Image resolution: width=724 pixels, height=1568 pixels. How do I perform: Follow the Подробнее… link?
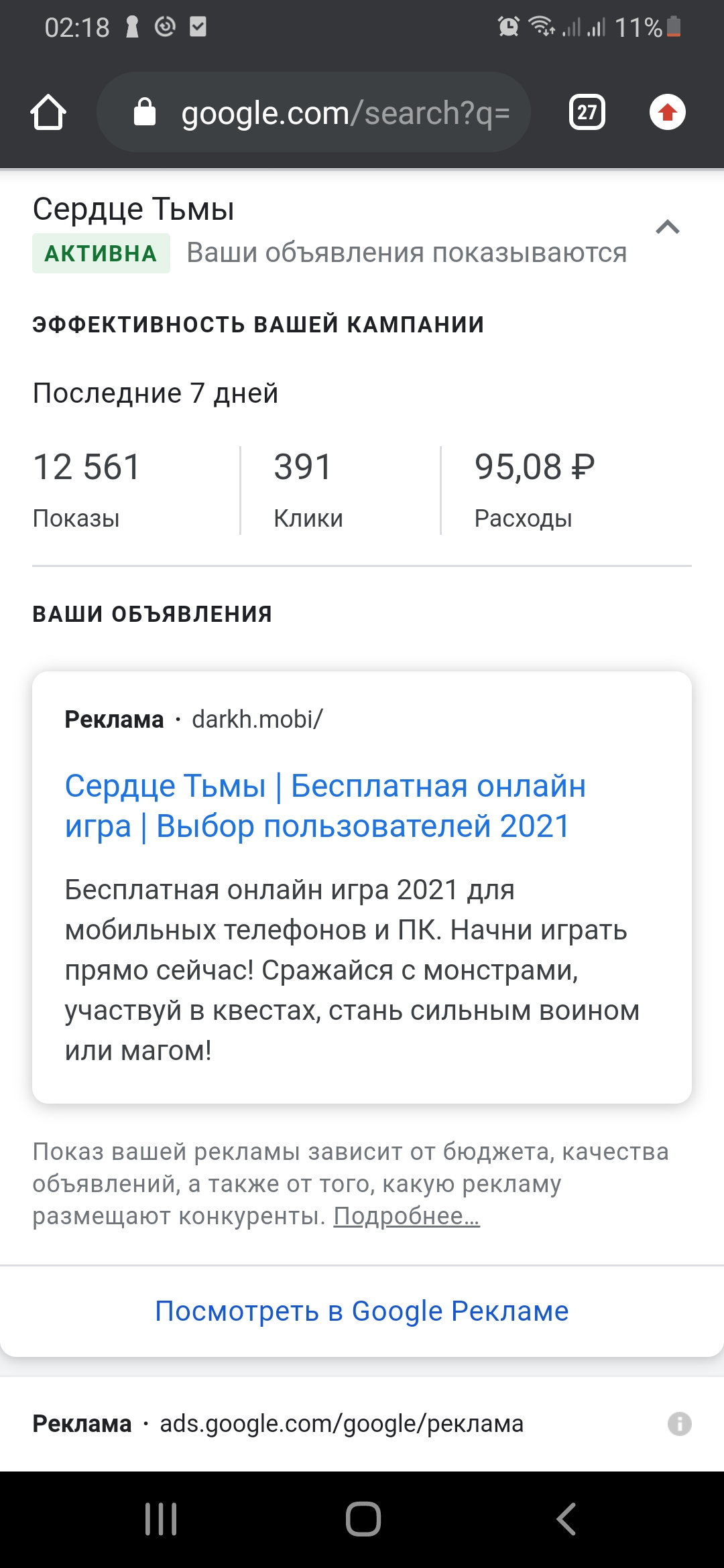(406, 1216)
